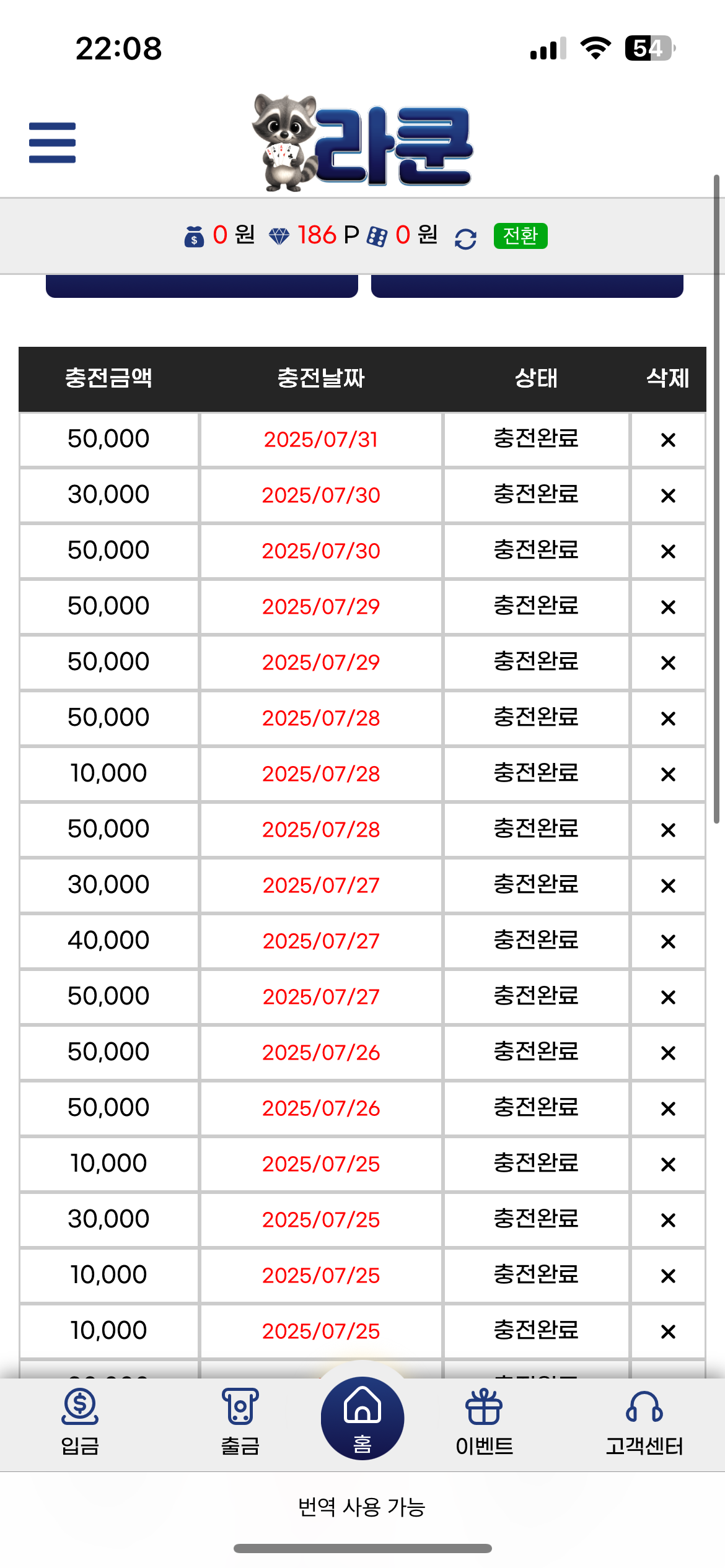Viewport: 725px width, 1568px height.
Task: Refresh the balance with the reload icon
Action: click(465, 238)
